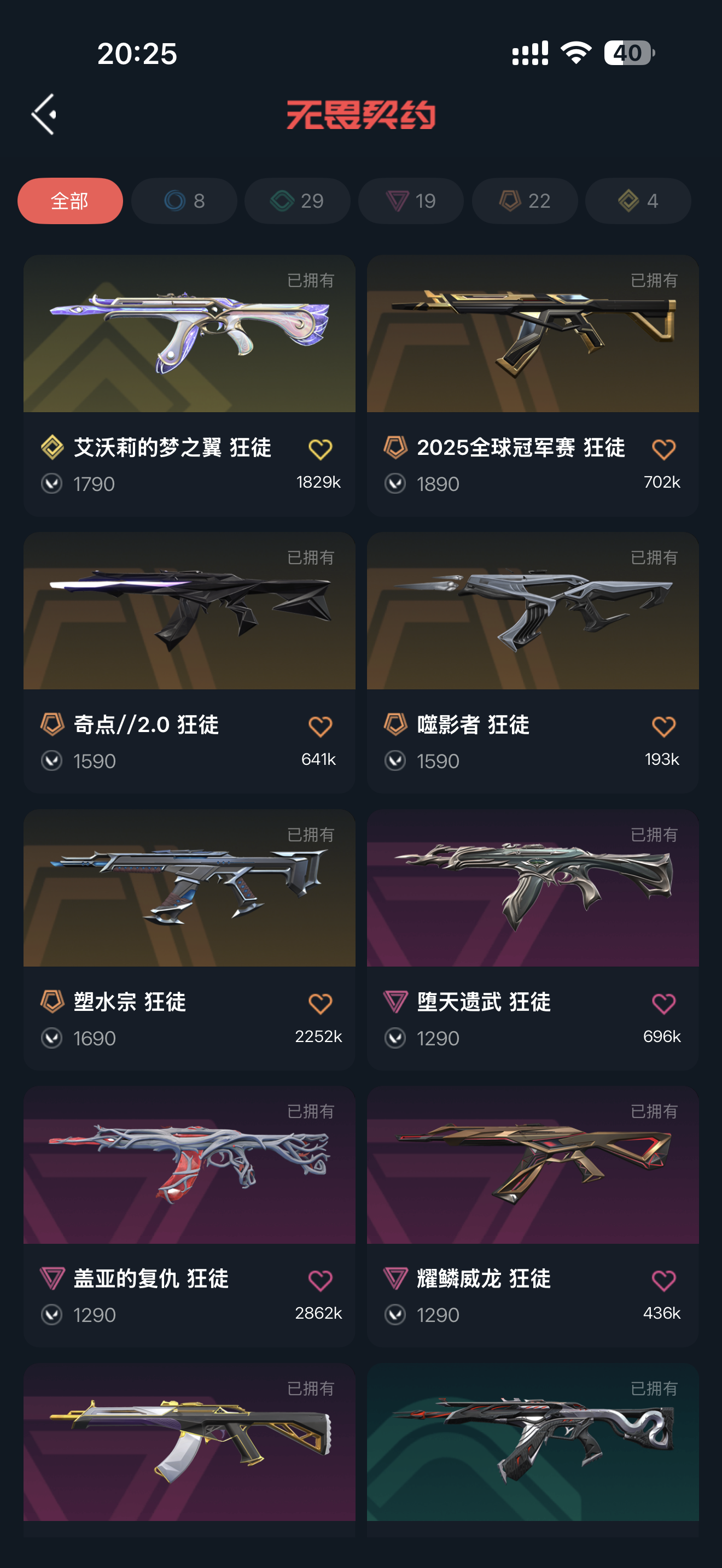Filter by the yellow tier with 4
Image resolution: width=722 pixels, height=1568 pixels.
pos(638,201)
